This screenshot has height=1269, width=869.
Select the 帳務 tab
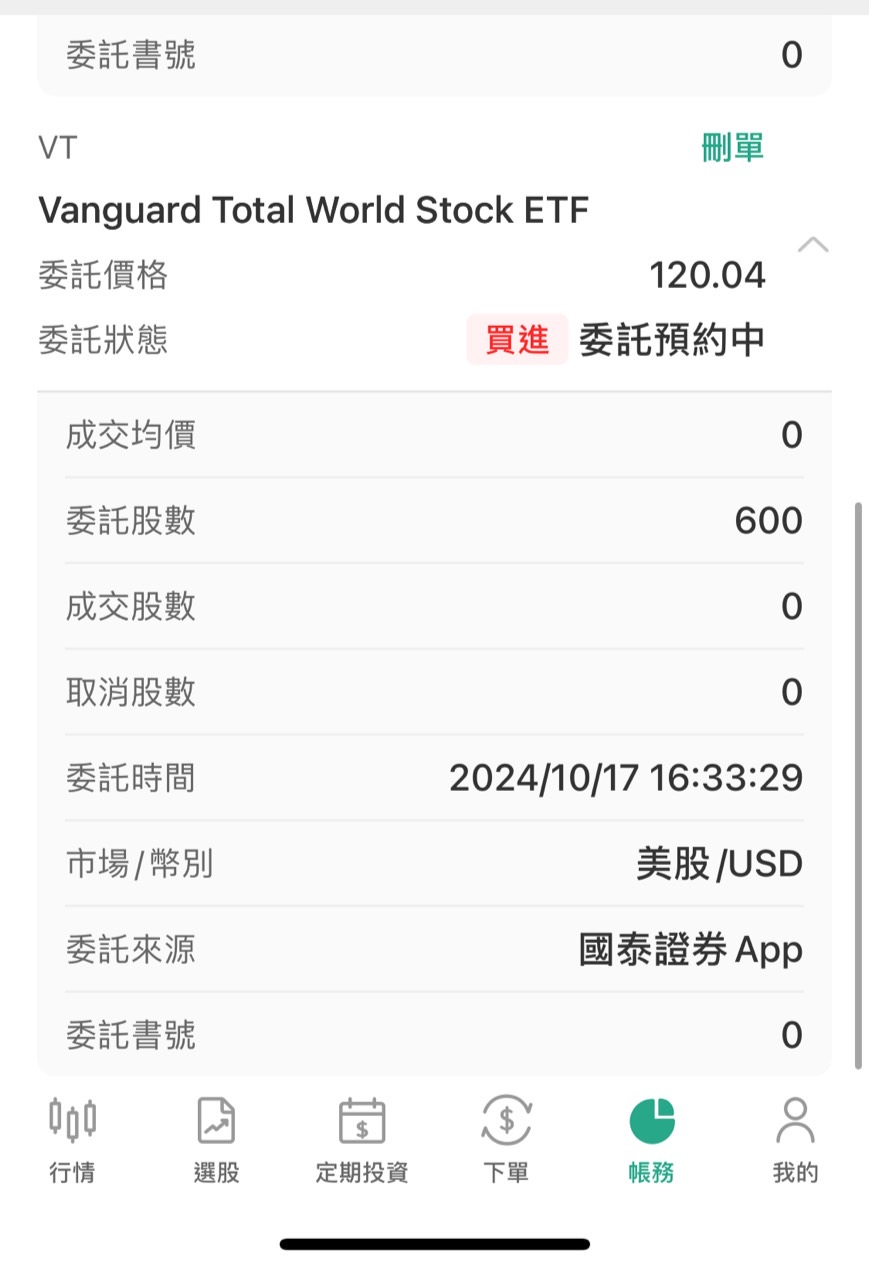click(651, 1140)
